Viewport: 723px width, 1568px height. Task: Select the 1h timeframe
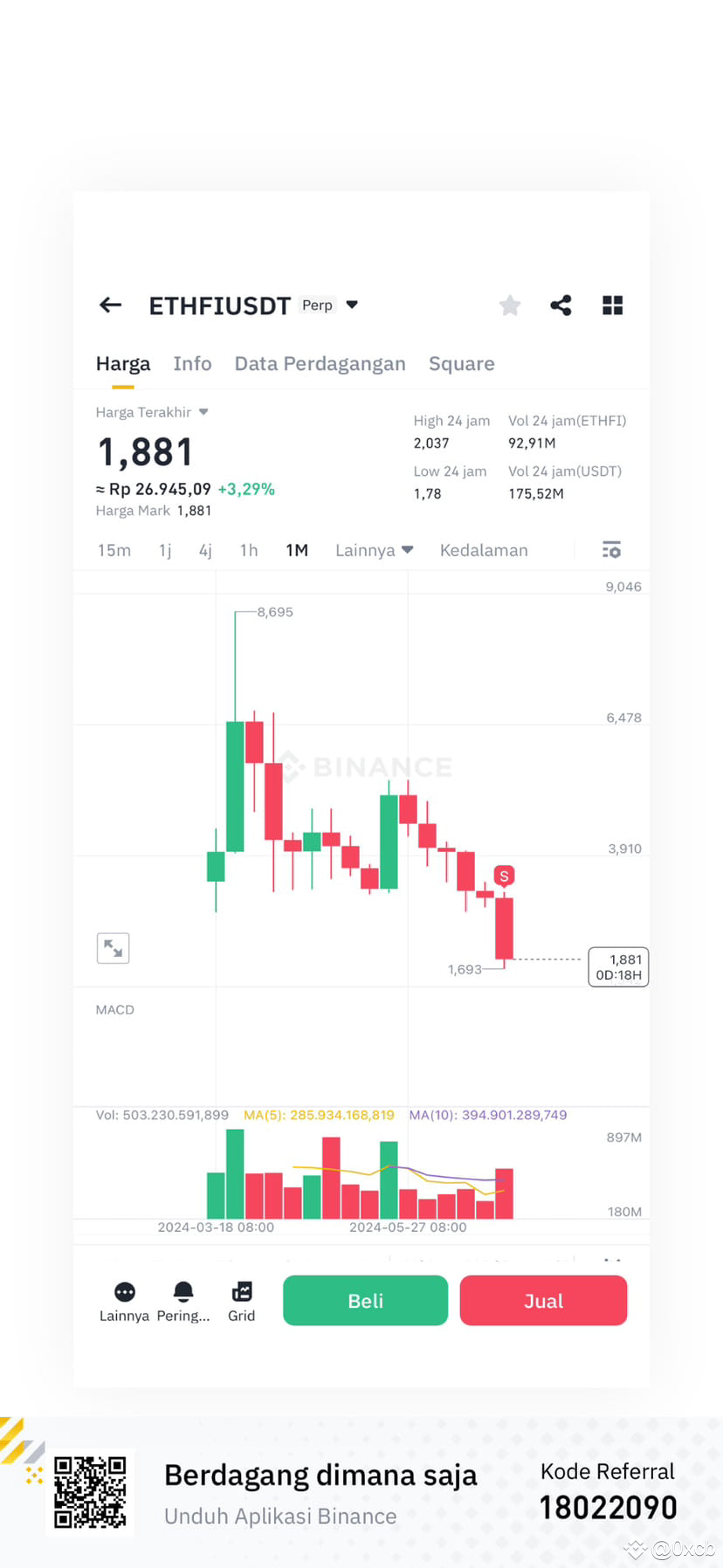pyautogui.click(x=248, y=550)
